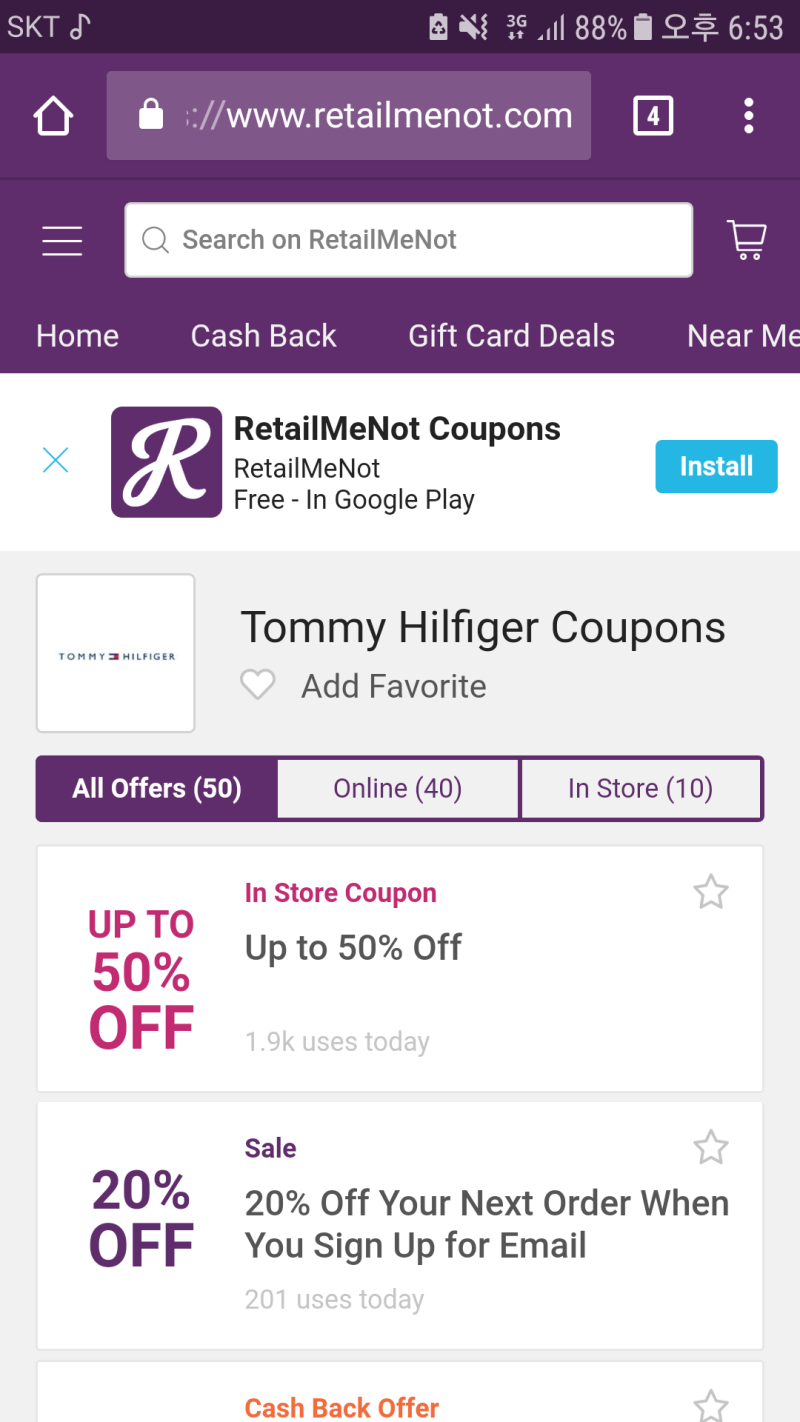Open the browser home button

click(x=54, y=116)
